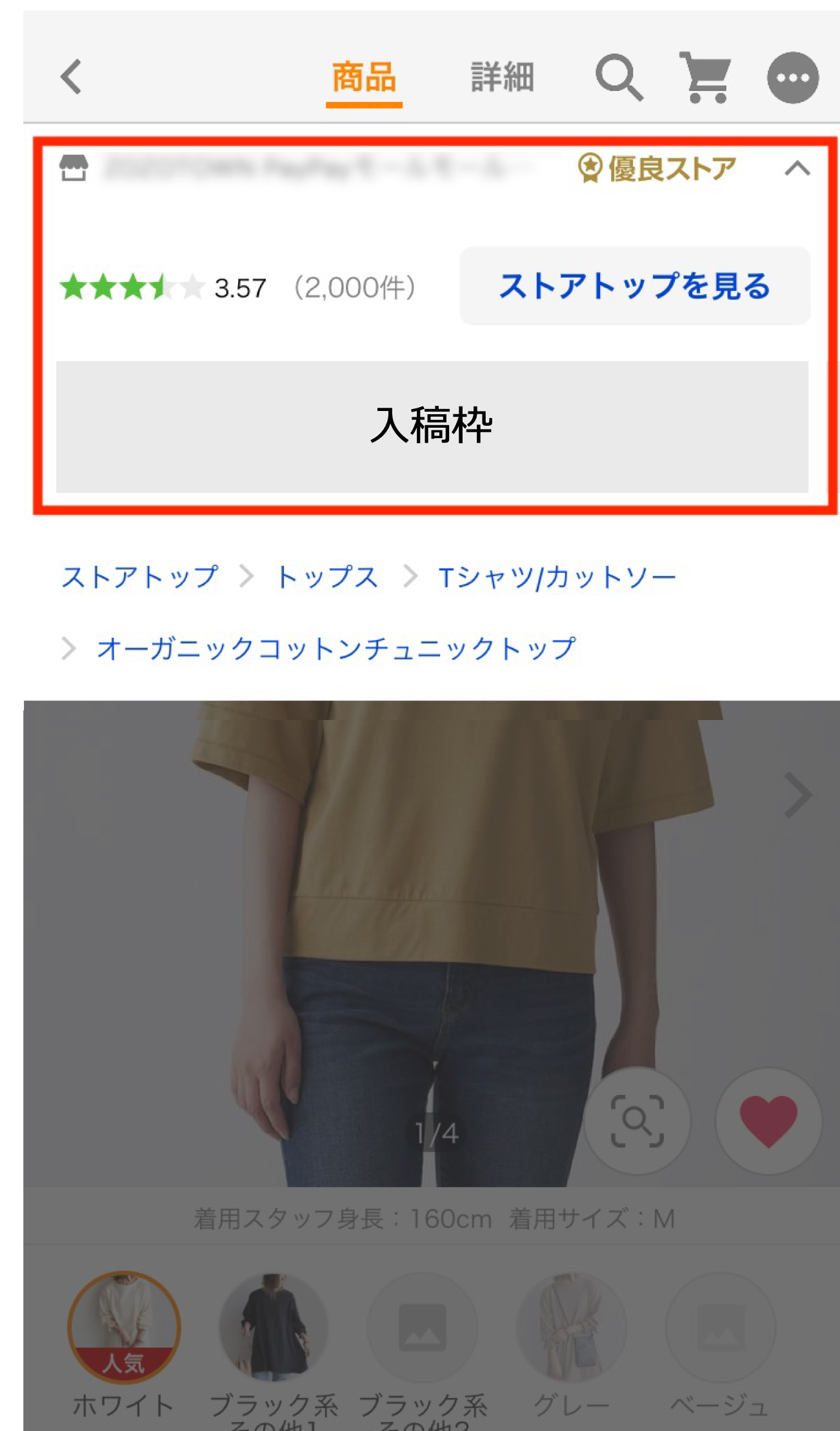840x1431 pixels.
Task: Show the next product image
Action: pyautogui.click(x=798, y=796)
